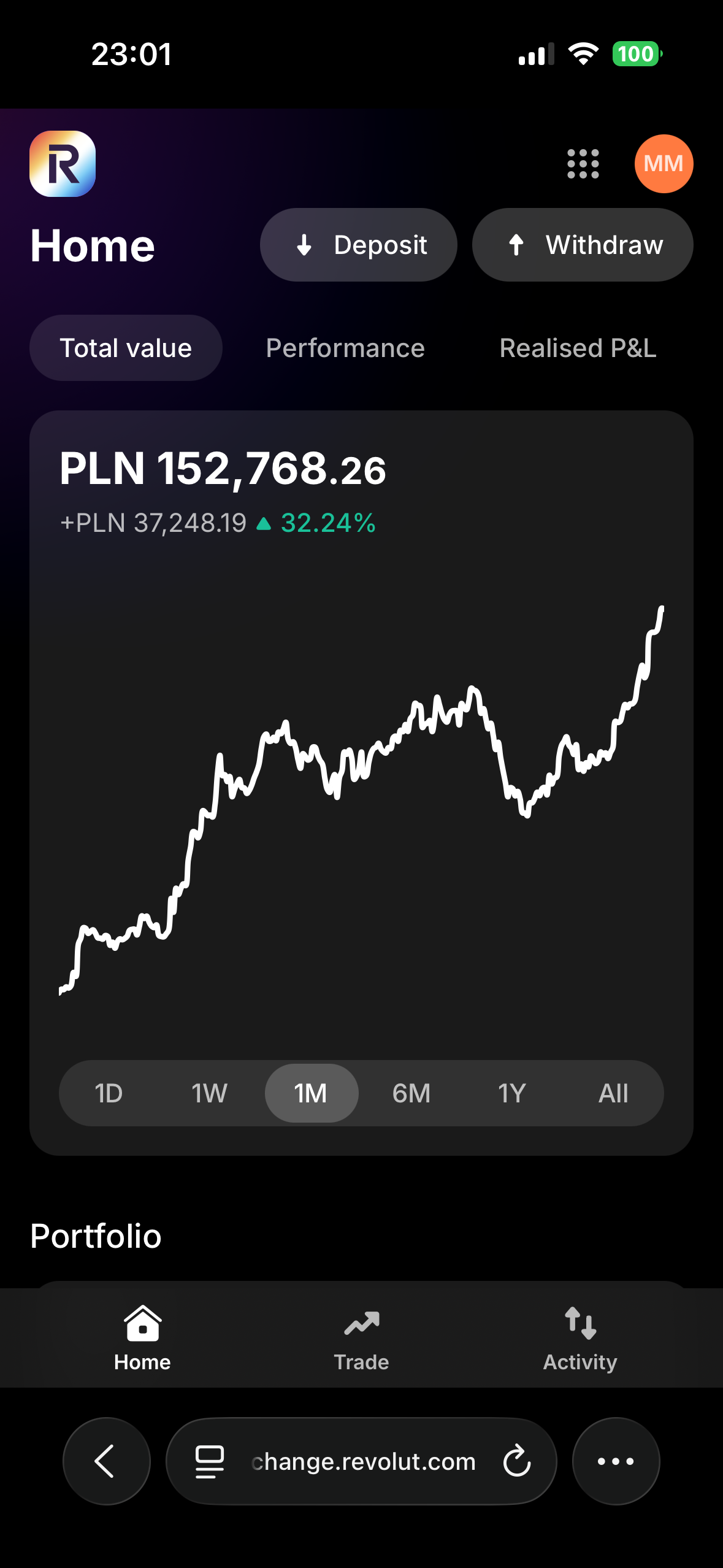Image resolution: width=723 pixels, height=1568 pixels.
Task: Tap the Revolut logo icon
Action: point(63,164)
